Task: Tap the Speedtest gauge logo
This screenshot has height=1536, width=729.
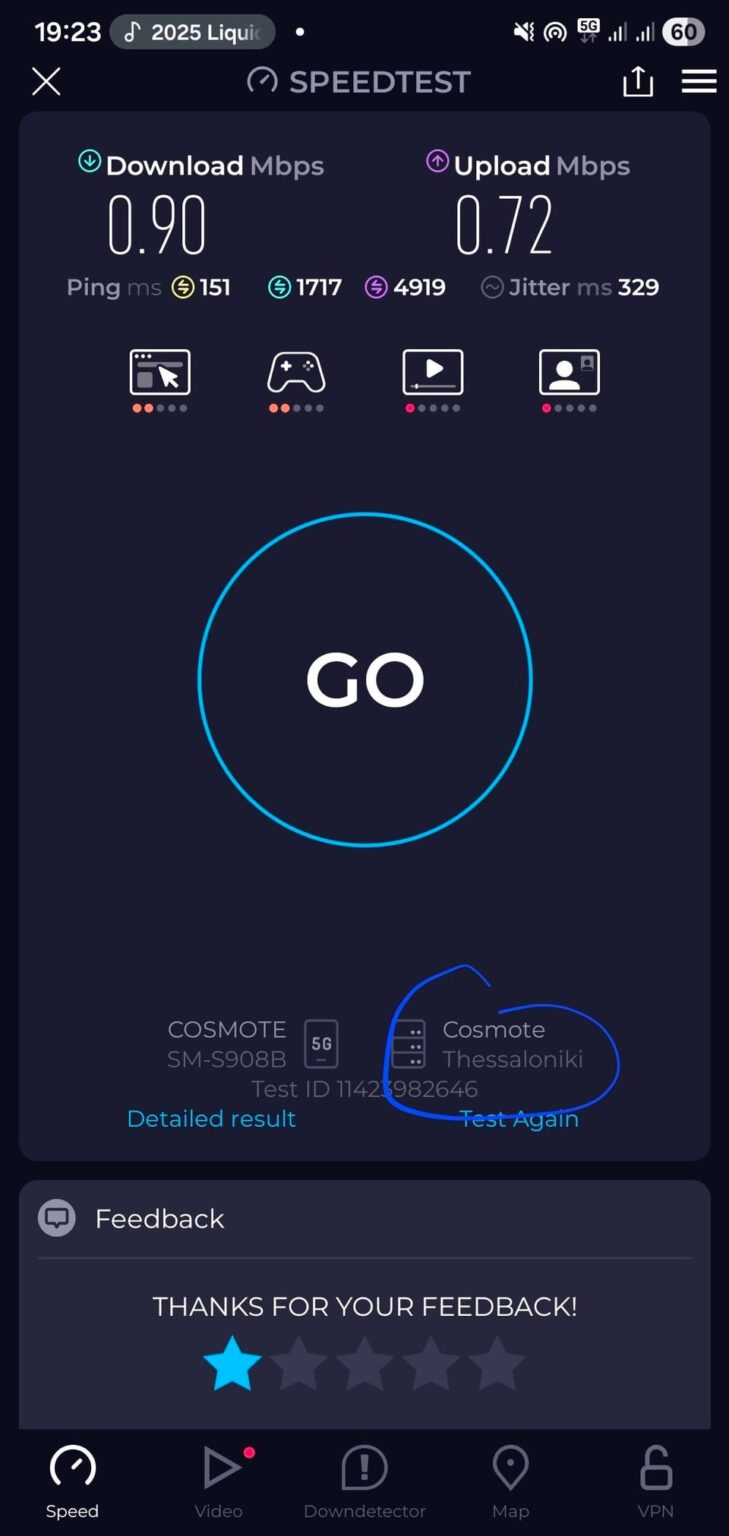Action: click(x=263, y=81)
